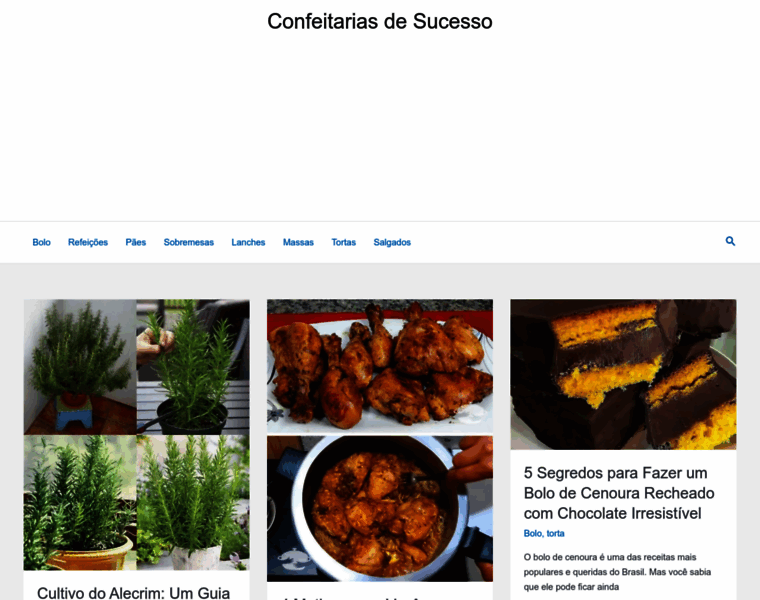Open the Sobremesas menu item
This screenshot has height=600, width=760.
(189, 242)
